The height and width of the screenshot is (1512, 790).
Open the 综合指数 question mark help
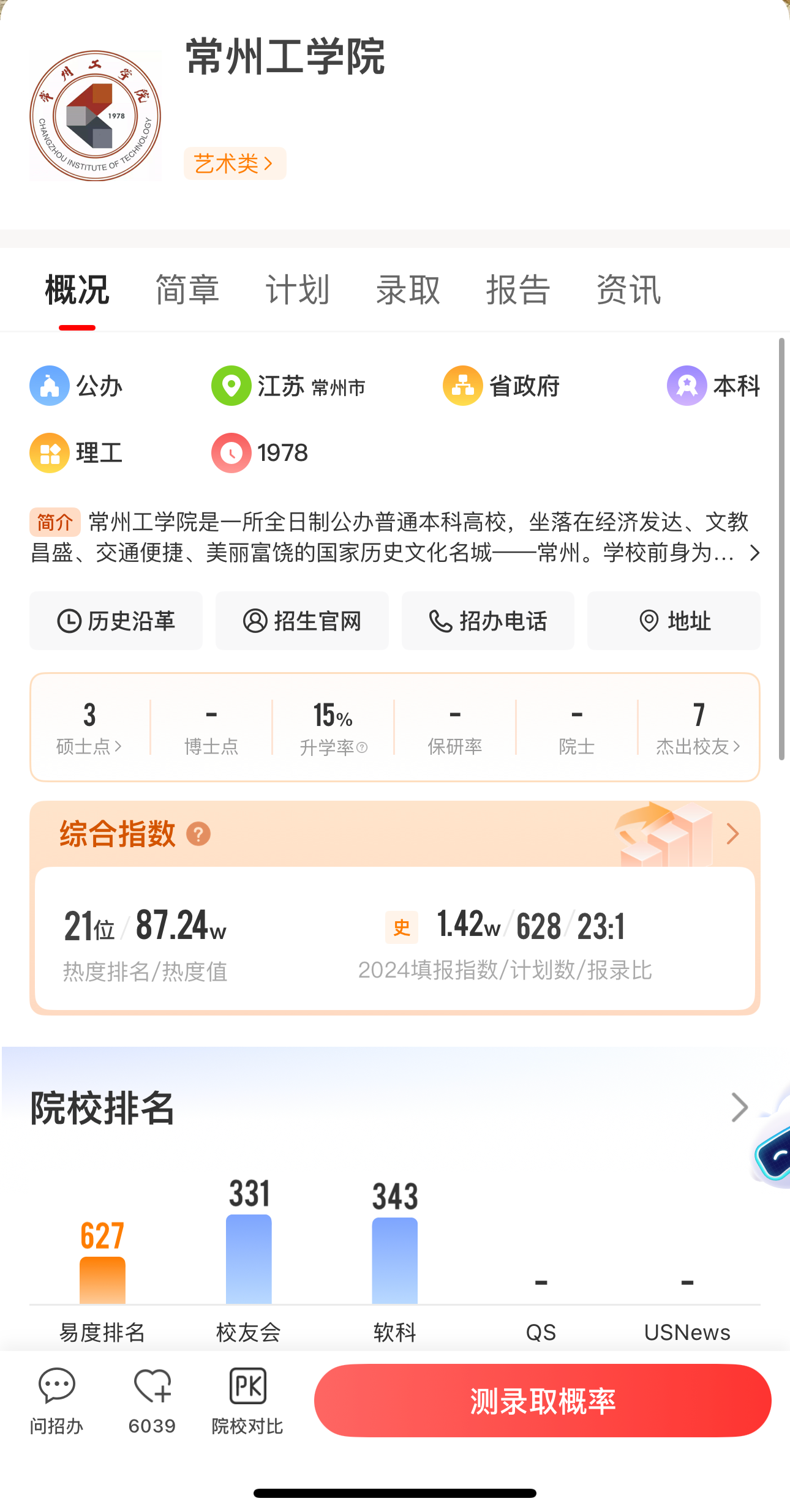tap(198, 834)
